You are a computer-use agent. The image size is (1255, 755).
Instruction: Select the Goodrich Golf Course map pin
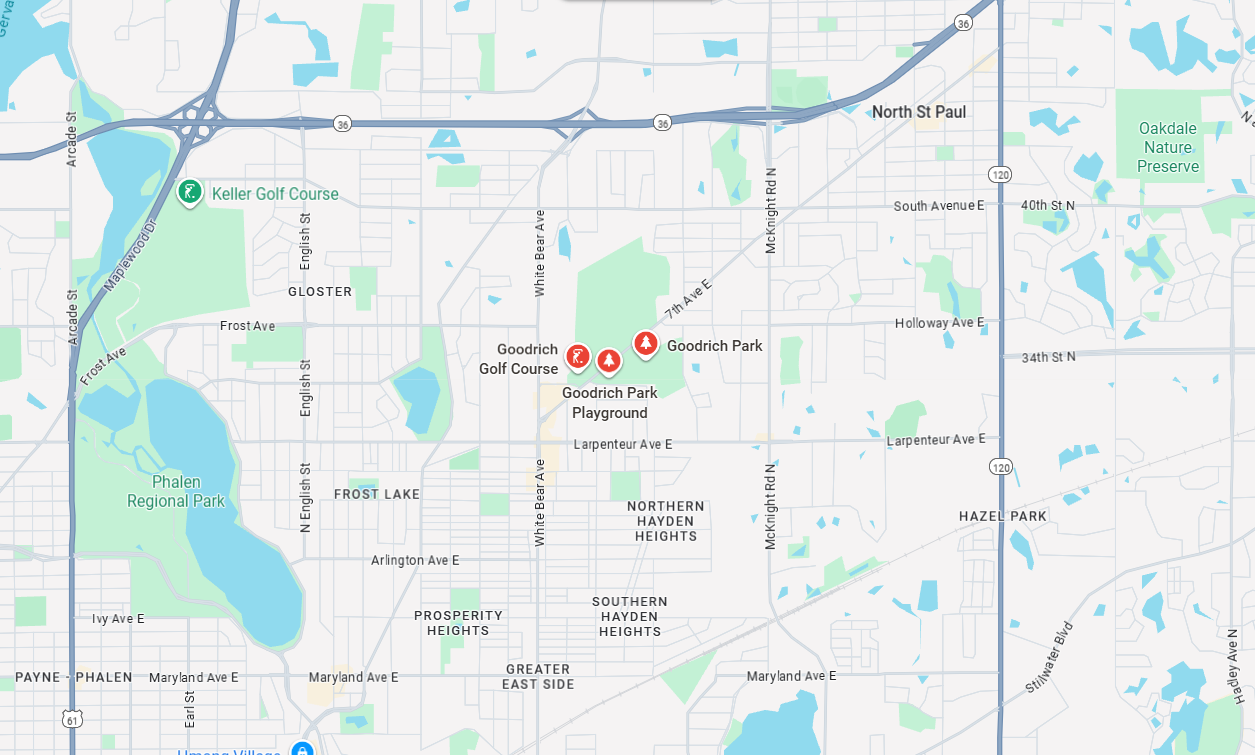pos(577,356)
